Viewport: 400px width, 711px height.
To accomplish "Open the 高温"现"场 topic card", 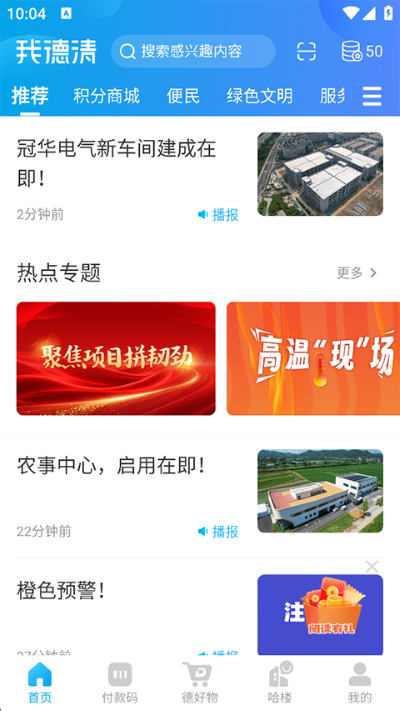I will point(313,358).
